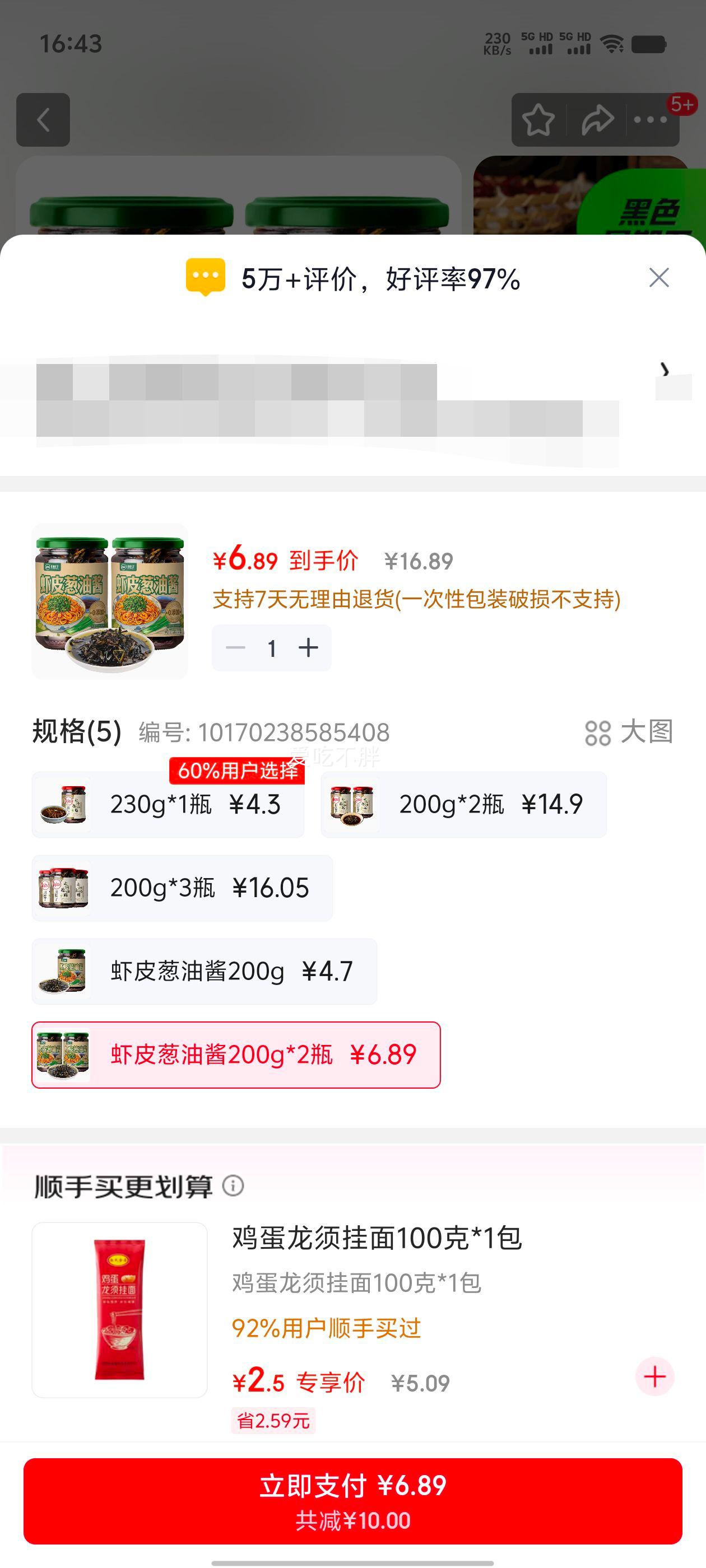The image size is (706, 1568).
Task: Tap the info icon beside 顺手买更划算
Action: click(x=234, y=1185)
